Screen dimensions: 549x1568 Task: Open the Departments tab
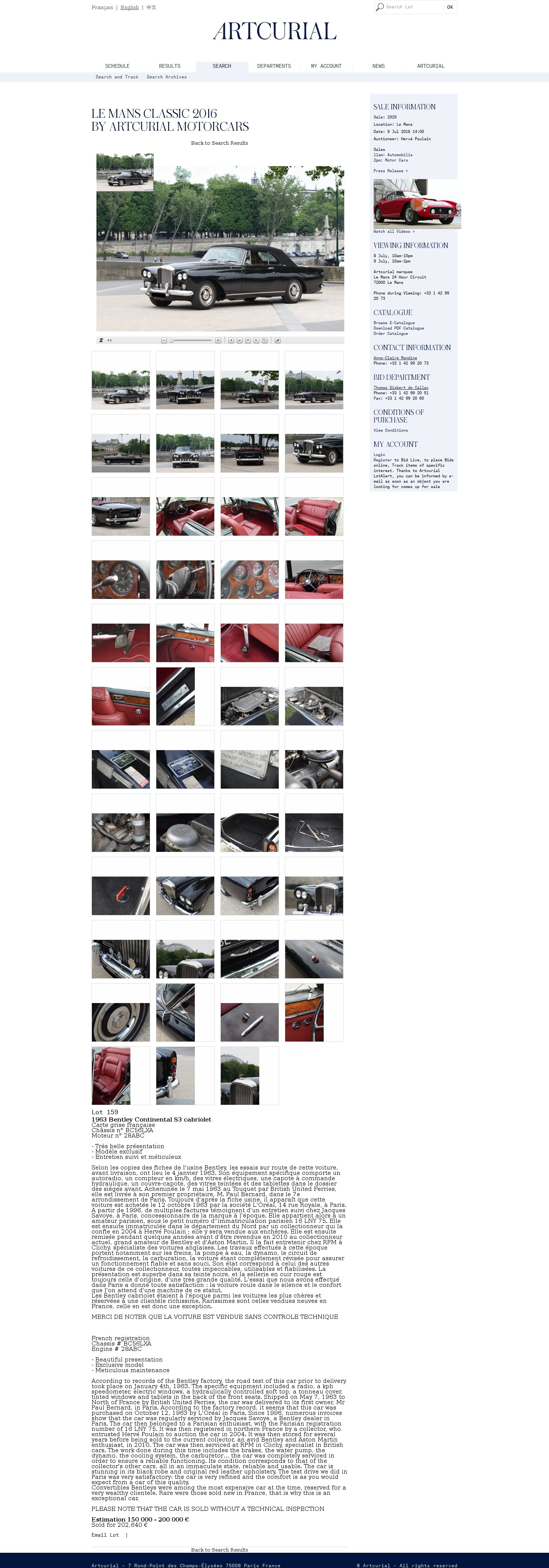point(274,66)
